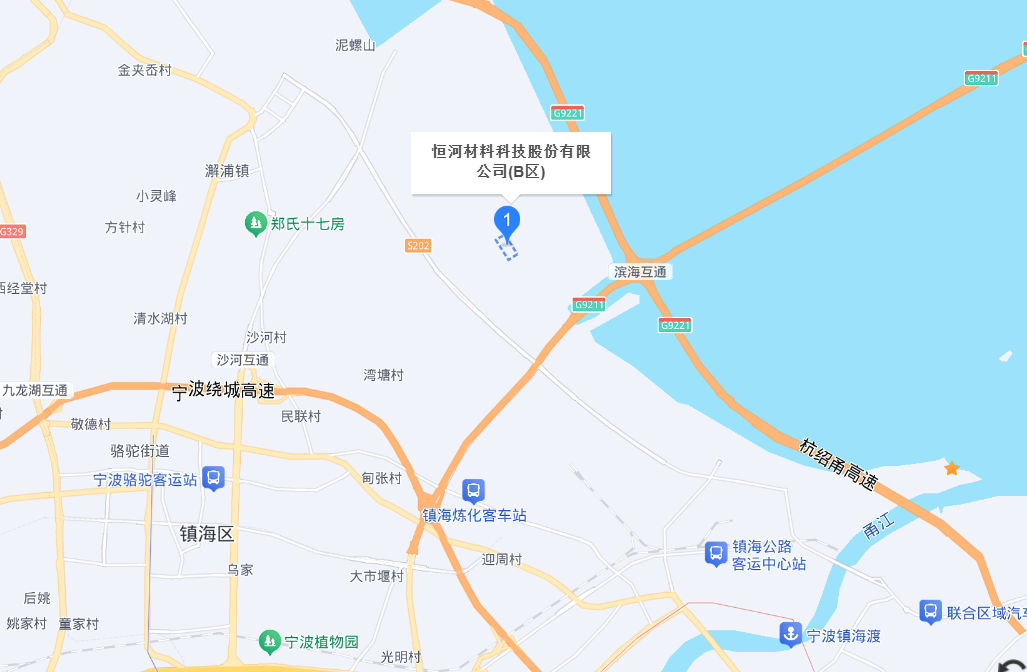Open the 郑氏十七房 scenic spot marker
1027x672 pixels.
coord(255,224)
